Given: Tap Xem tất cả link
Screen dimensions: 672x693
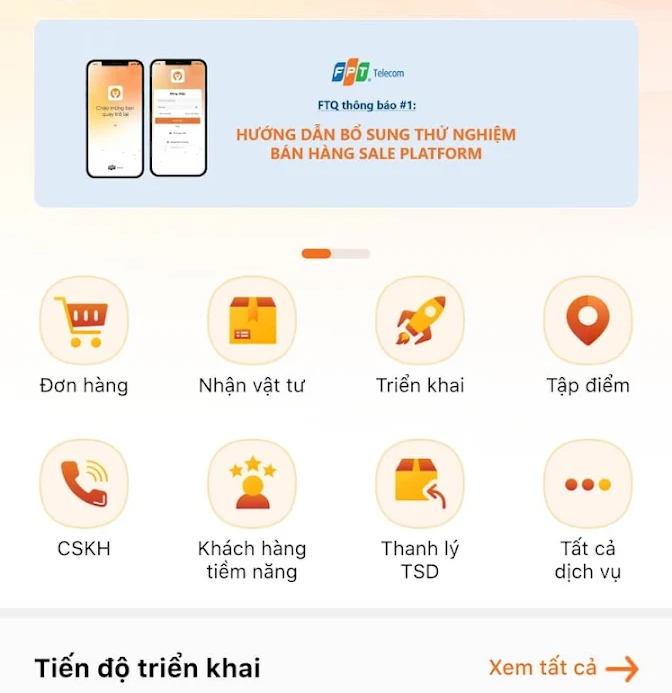Looking at the screenshot, I should [563, 668].
